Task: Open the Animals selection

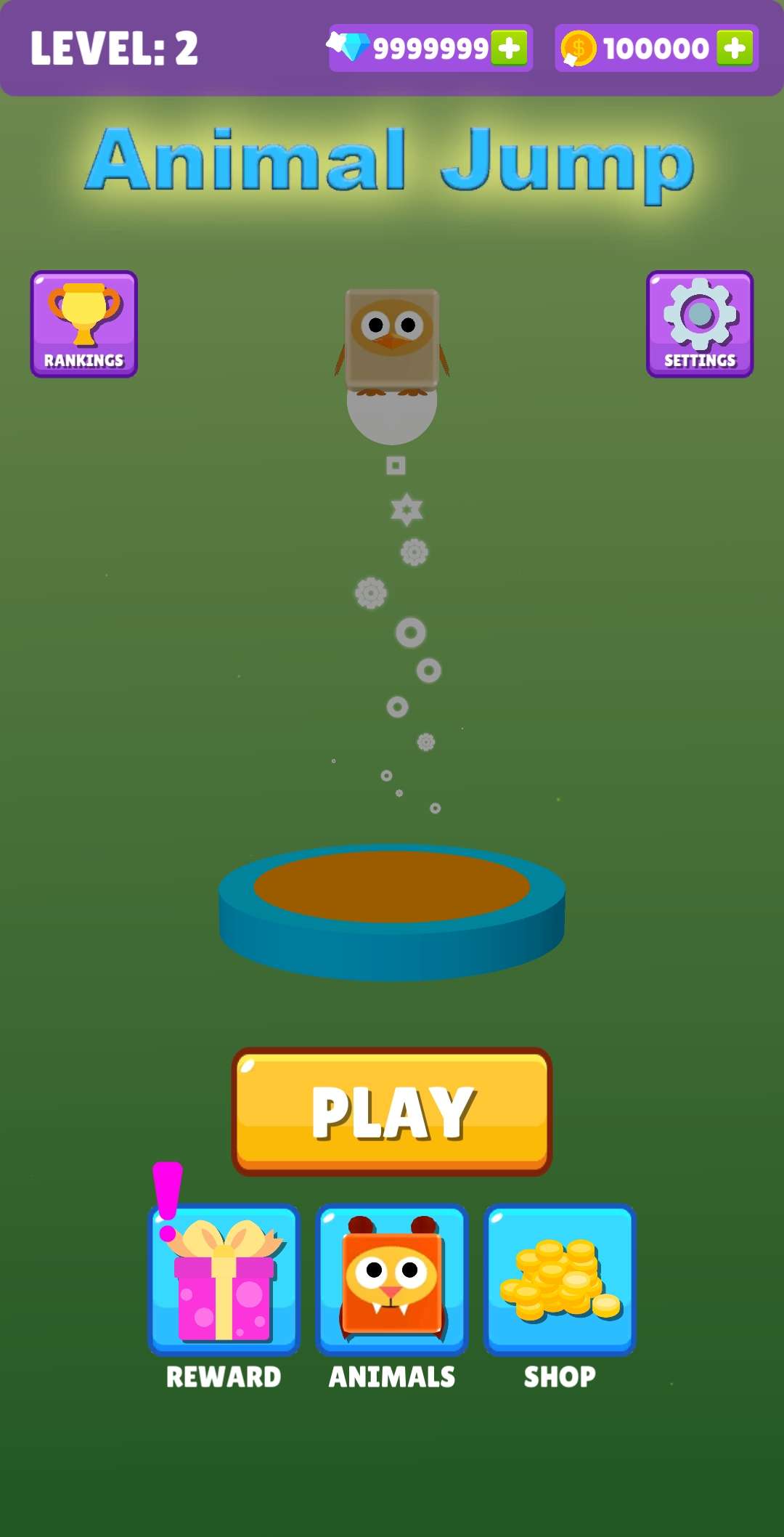Action: pyautogui.click(x=392, y=1280)
